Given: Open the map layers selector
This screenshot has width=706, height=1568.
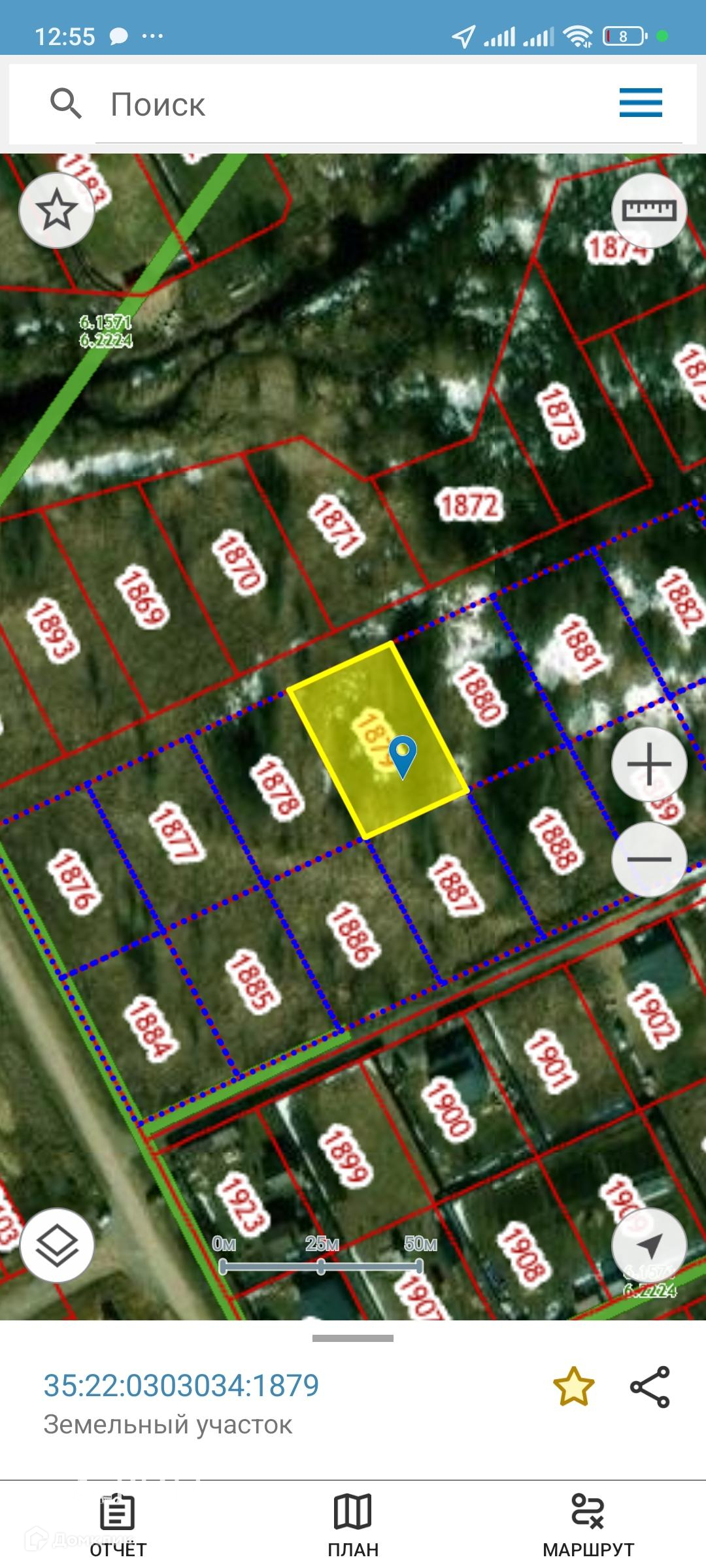Looking at the screenshot, I should point(57,1245).
